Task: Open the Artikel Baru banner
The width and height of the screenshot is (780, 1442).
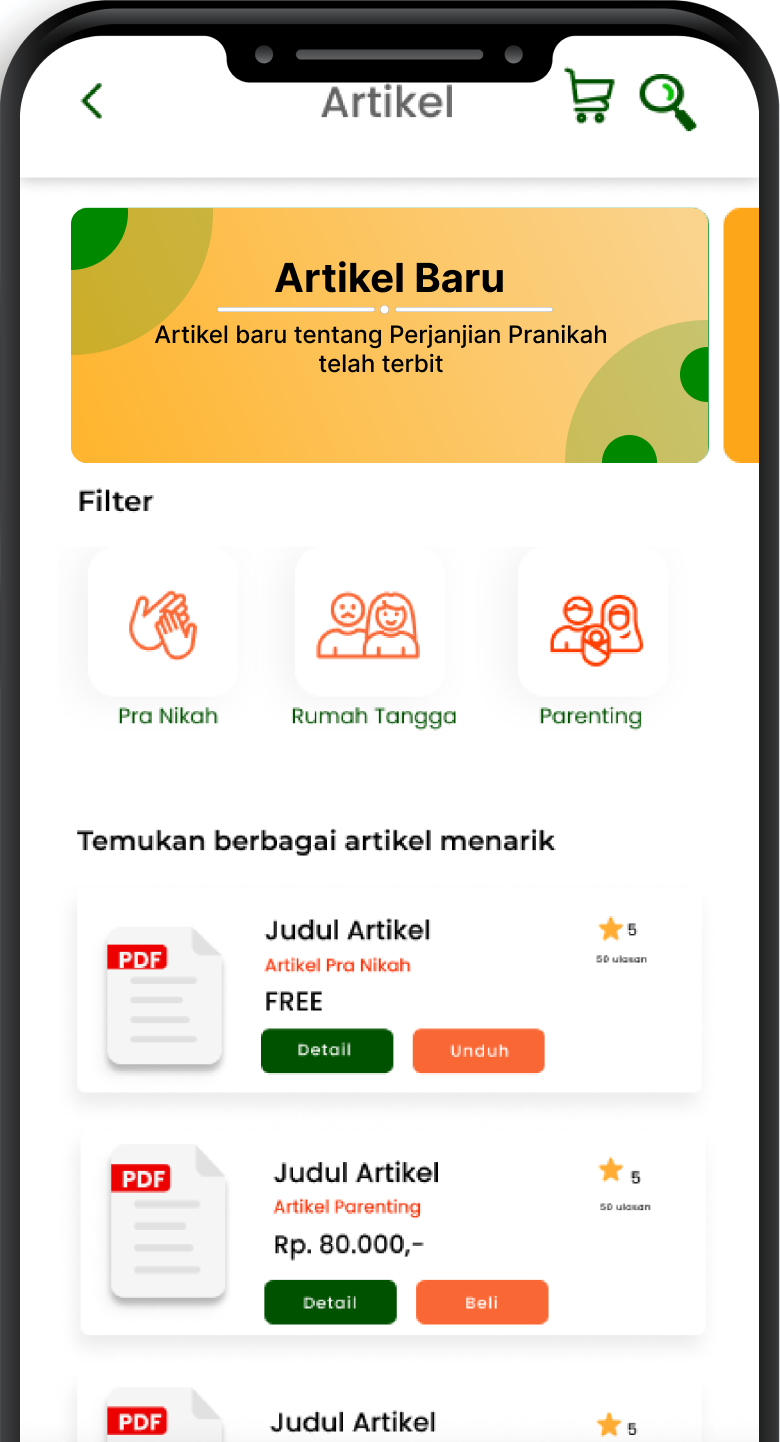Action: [389, 335]
